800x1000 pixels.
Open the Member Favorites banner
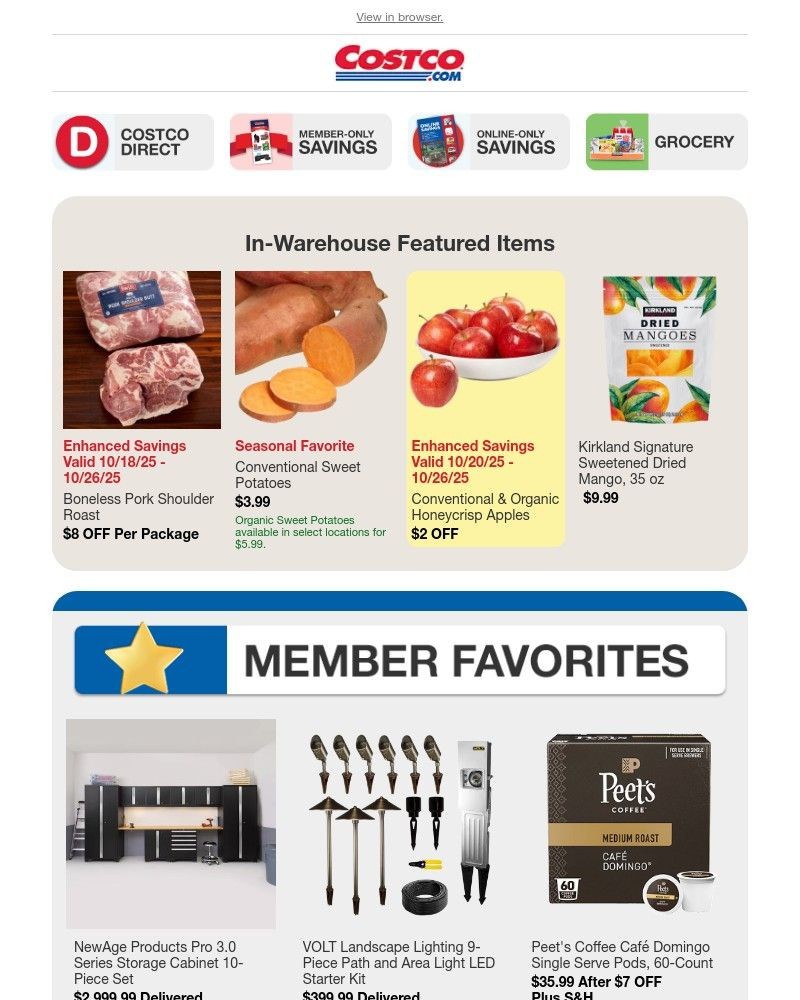tap(399, 660)
